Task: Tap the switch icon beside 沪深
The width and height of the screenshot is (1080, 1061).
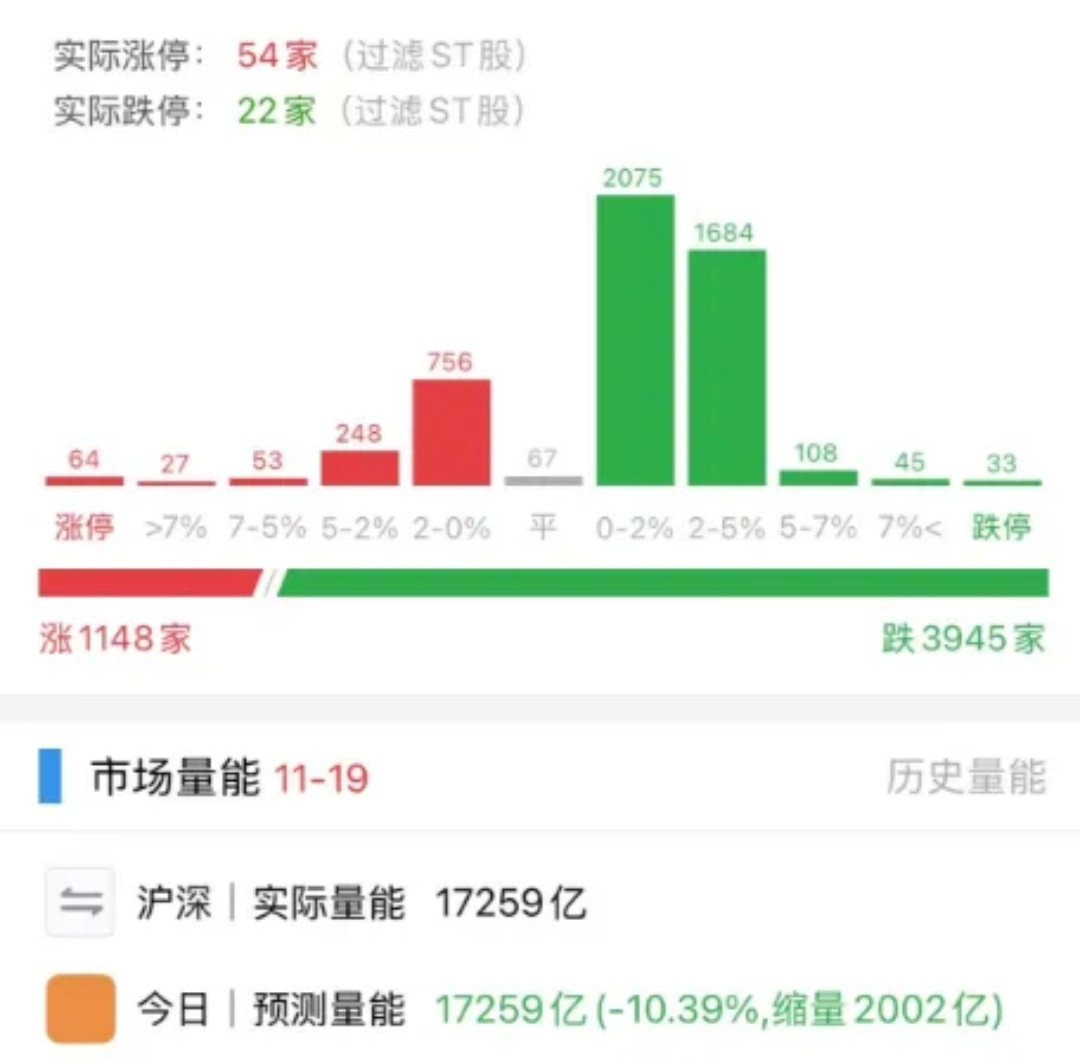Action: [x=80, y=903]
